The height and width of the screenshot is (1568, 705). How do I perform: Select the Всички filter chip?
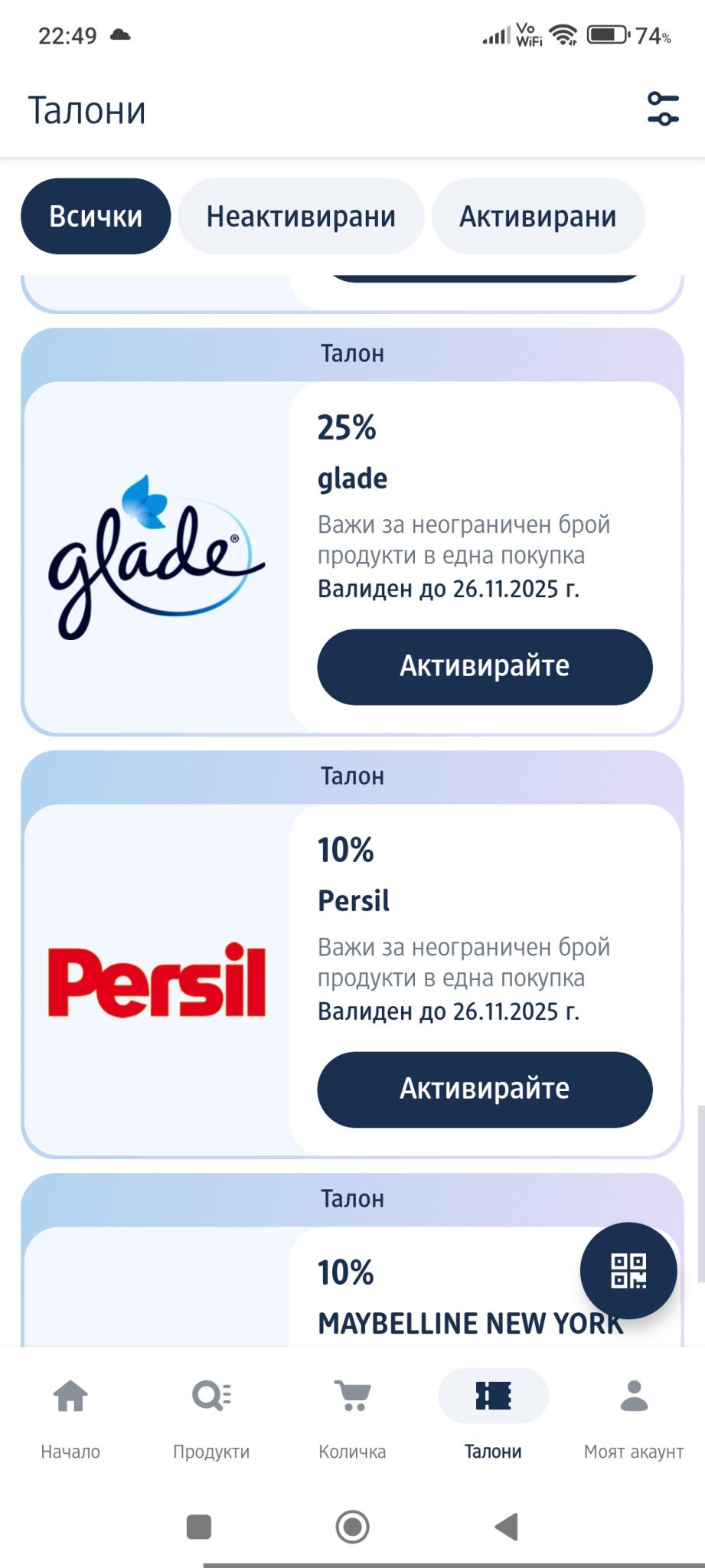(x=96, y=216)
